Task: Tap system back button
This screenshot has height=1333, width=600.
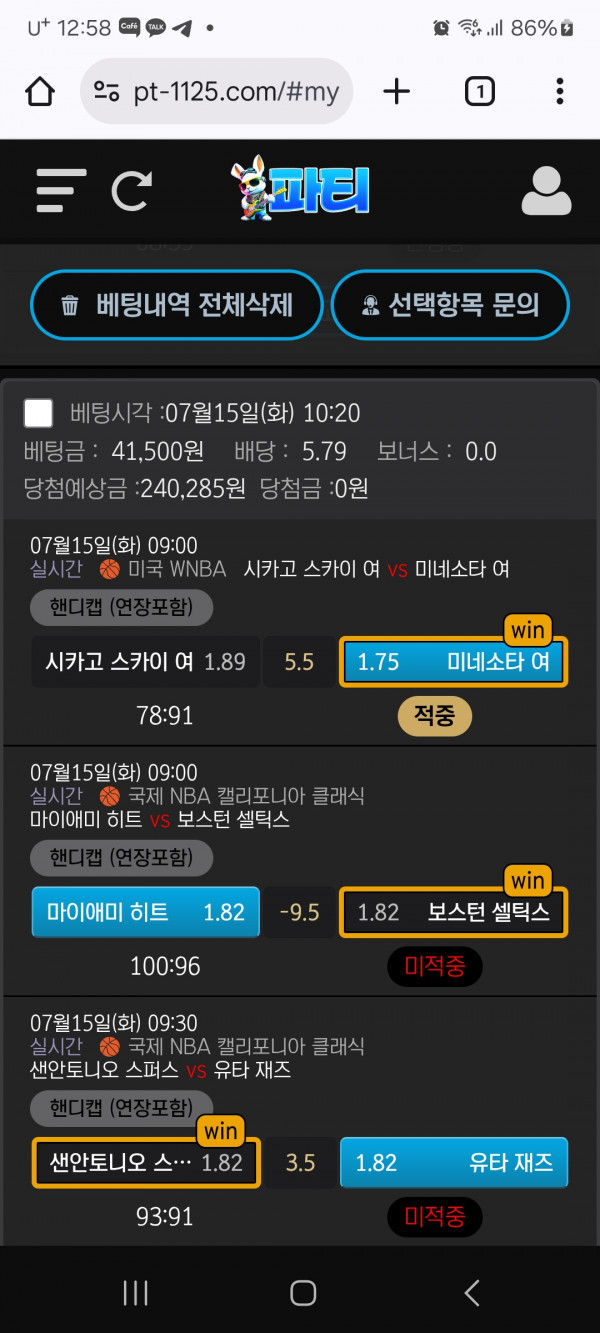Action: (x=472, y=1292)
